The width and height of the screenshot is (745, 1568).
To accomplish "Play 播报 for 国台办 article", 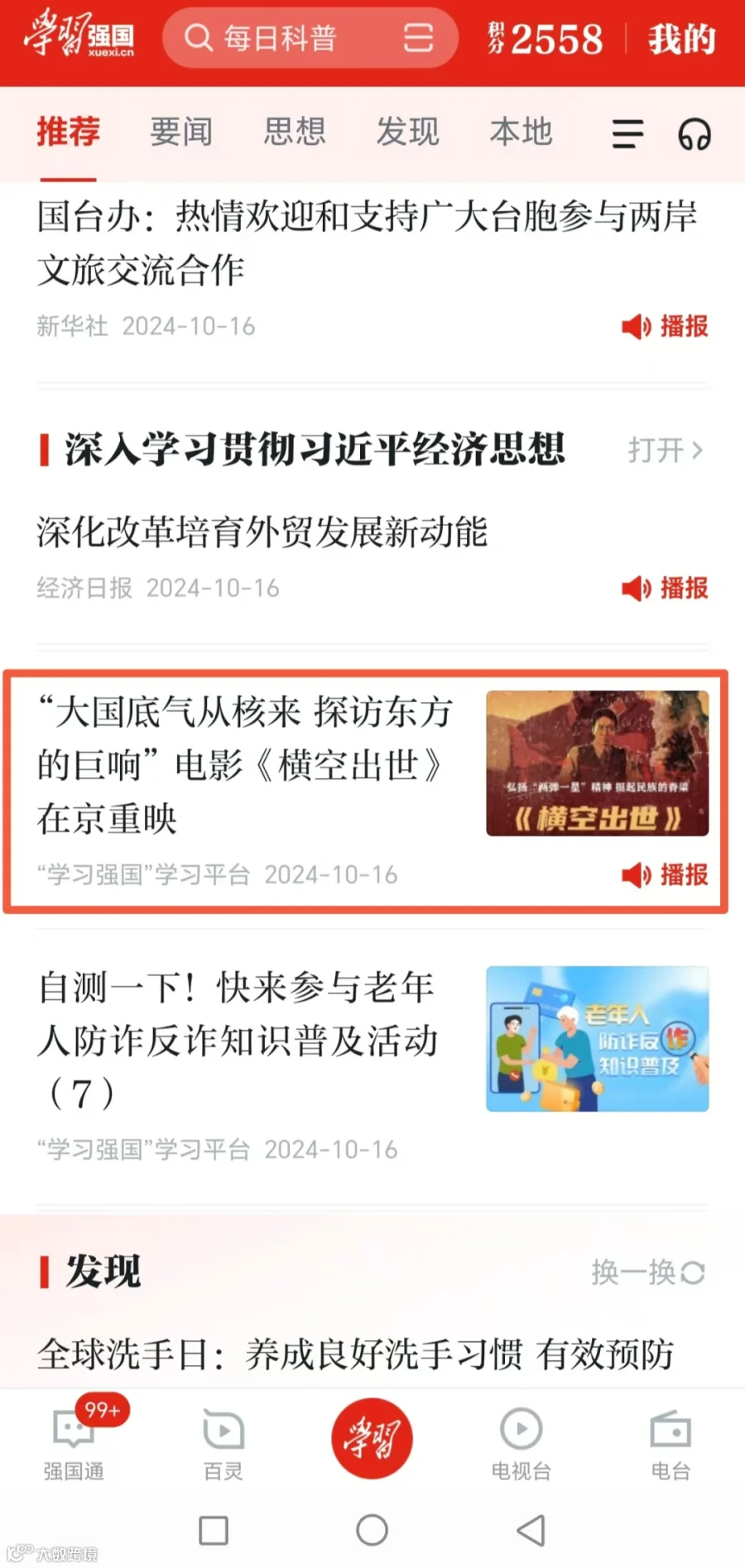I will pos(665,326).
